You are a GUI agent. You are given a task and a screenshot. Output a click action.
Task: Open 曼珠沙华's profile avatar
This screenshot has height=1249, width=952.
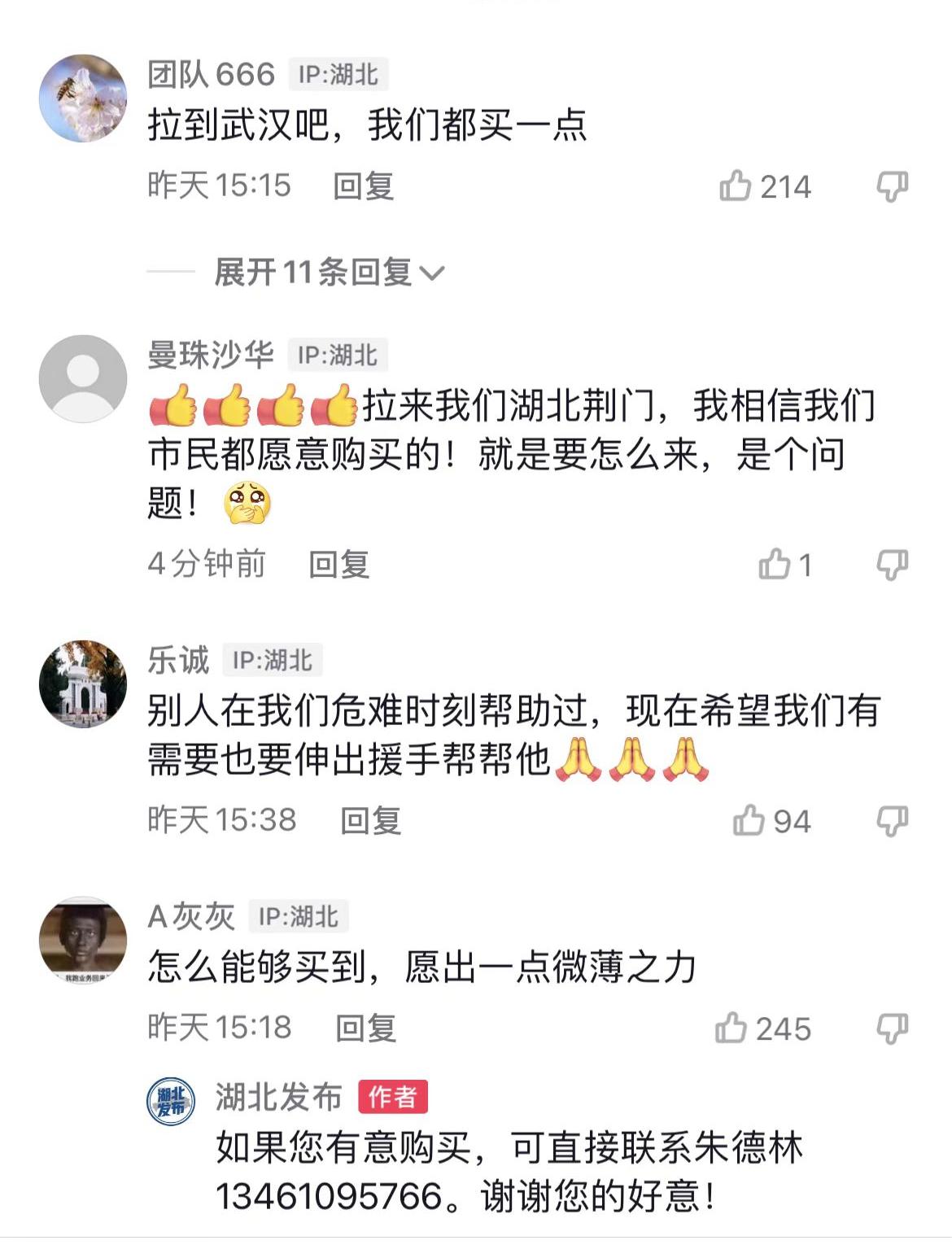[83, 378]
